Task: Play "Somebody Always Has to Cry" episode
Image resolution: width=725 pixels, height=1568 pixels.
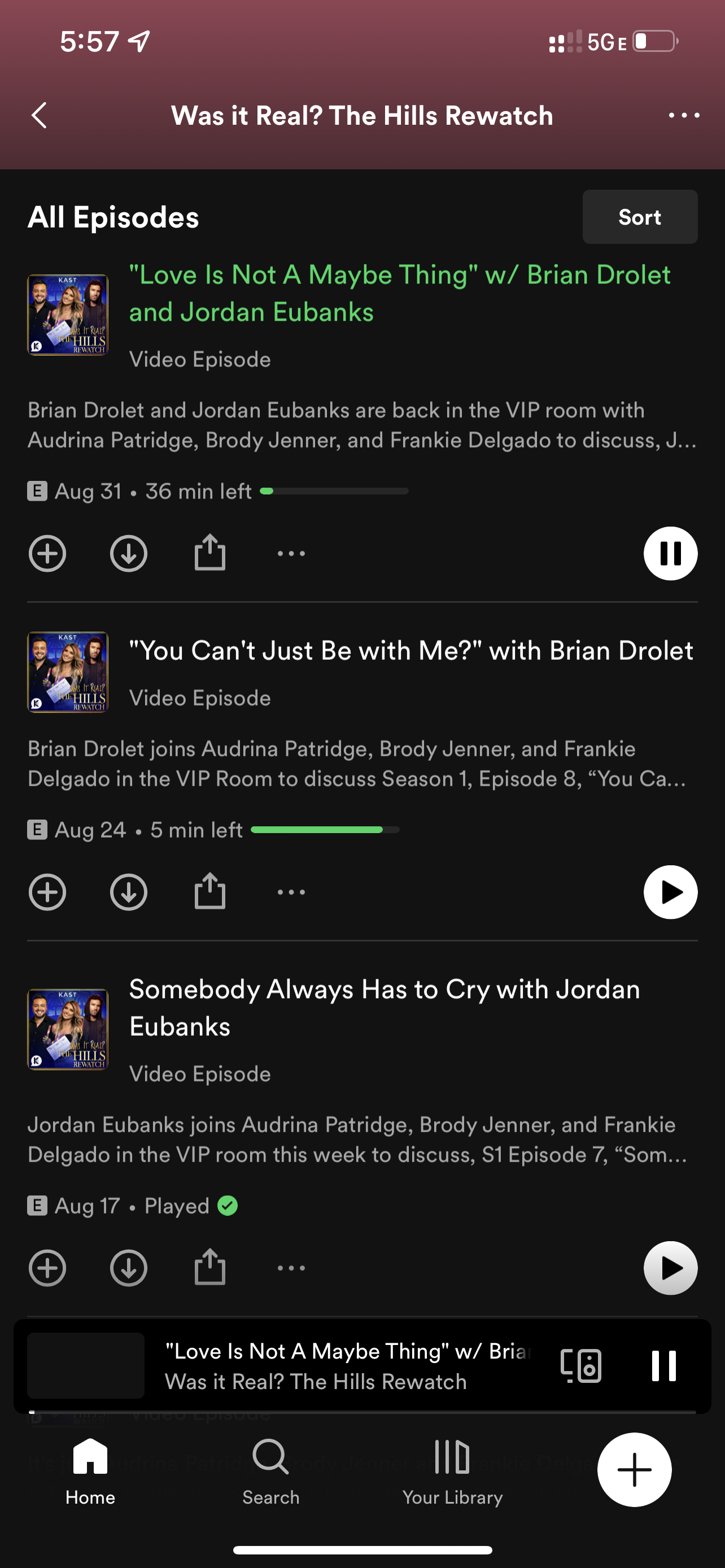Action: tap(670, 1268)
